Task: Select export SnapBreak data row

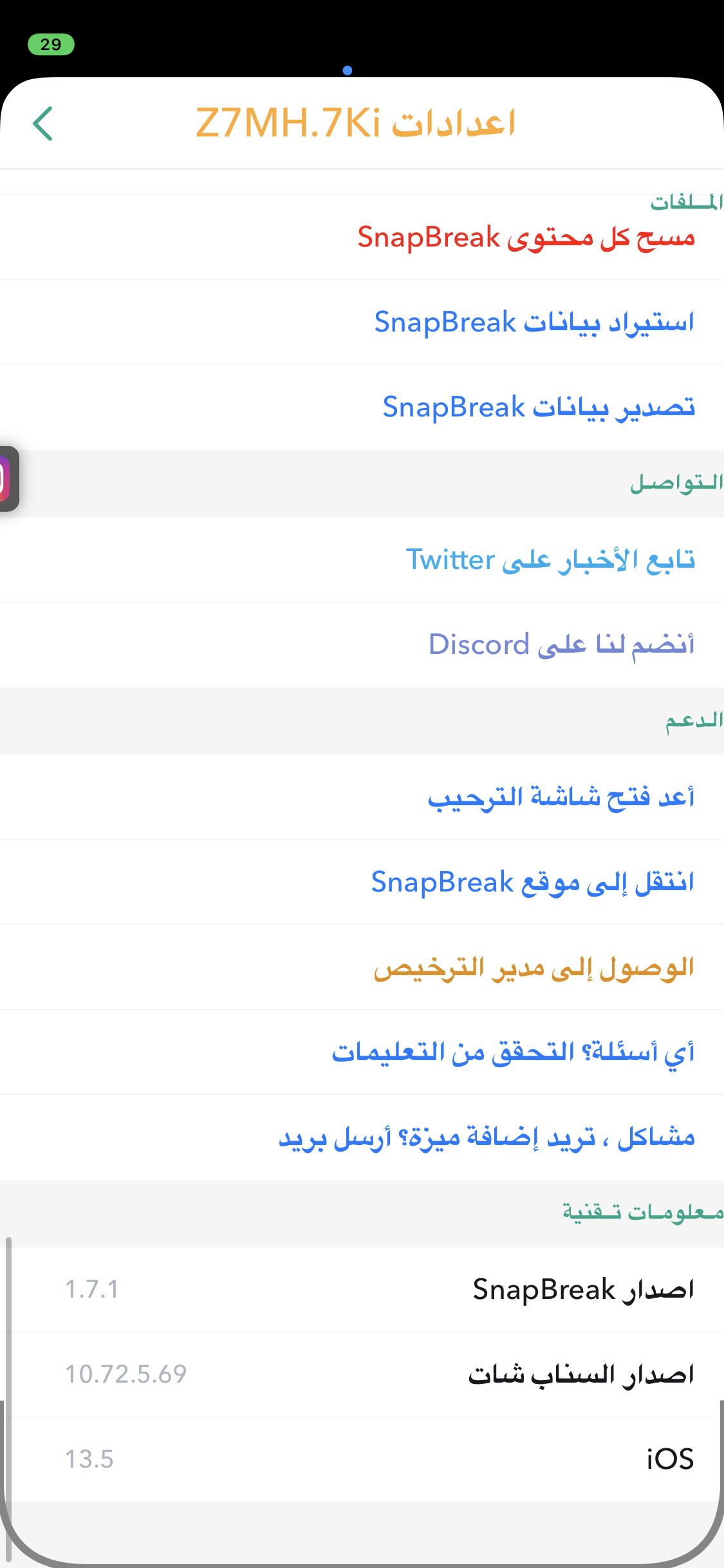Action: (362, 407)
